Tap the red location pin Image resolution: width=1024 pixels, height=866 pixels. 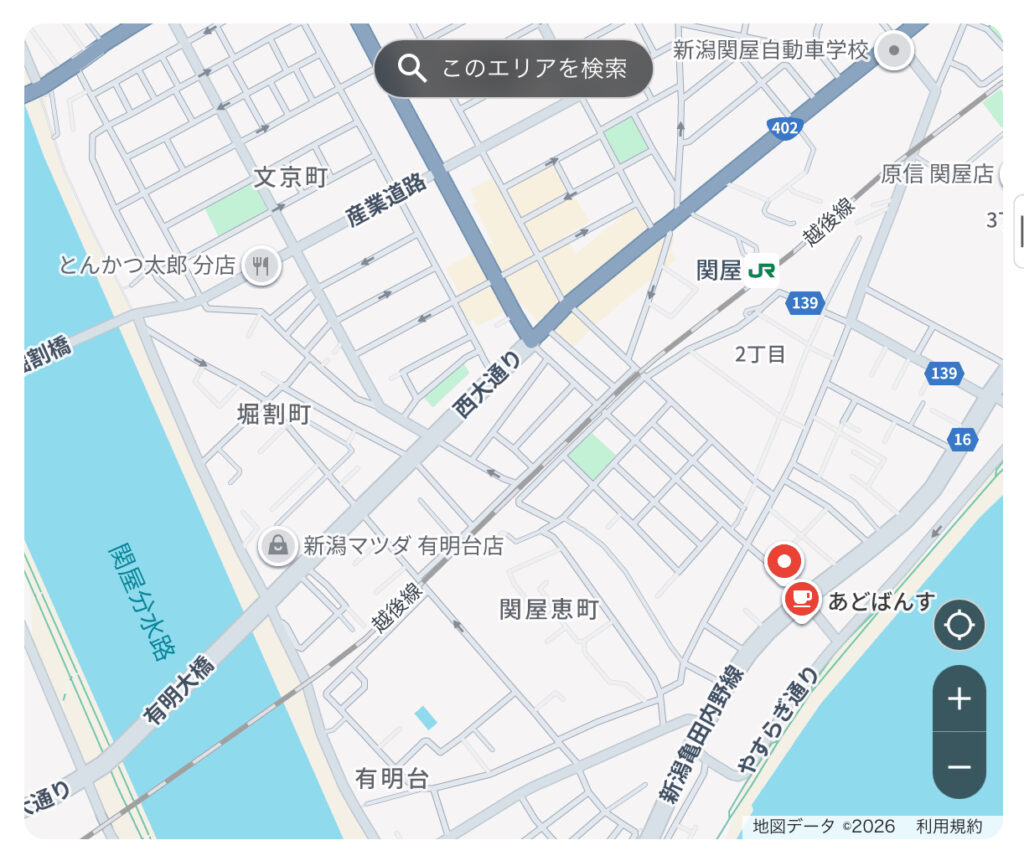785,563
